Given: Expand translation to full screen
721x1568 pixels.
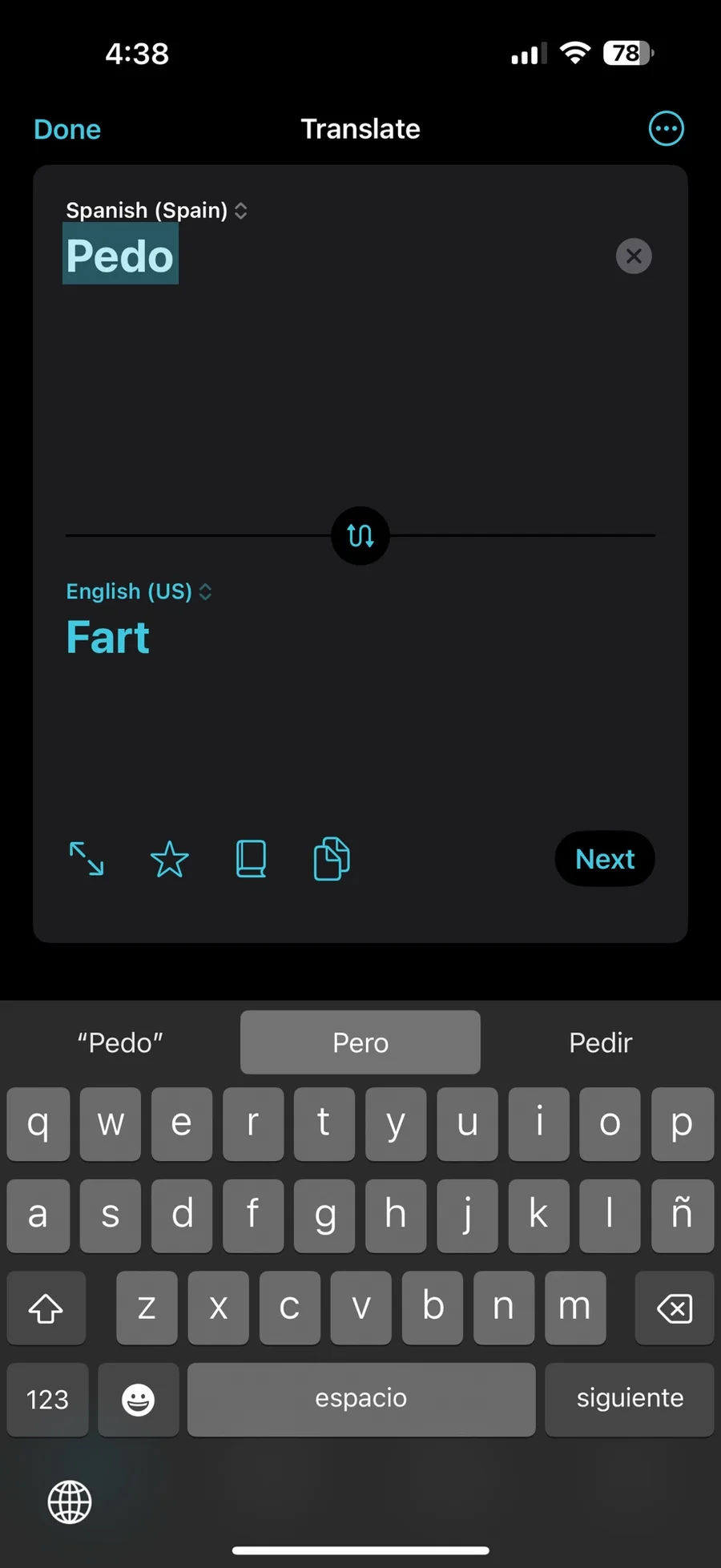Looking at the screenshot, I should click(x=87, y=859).
